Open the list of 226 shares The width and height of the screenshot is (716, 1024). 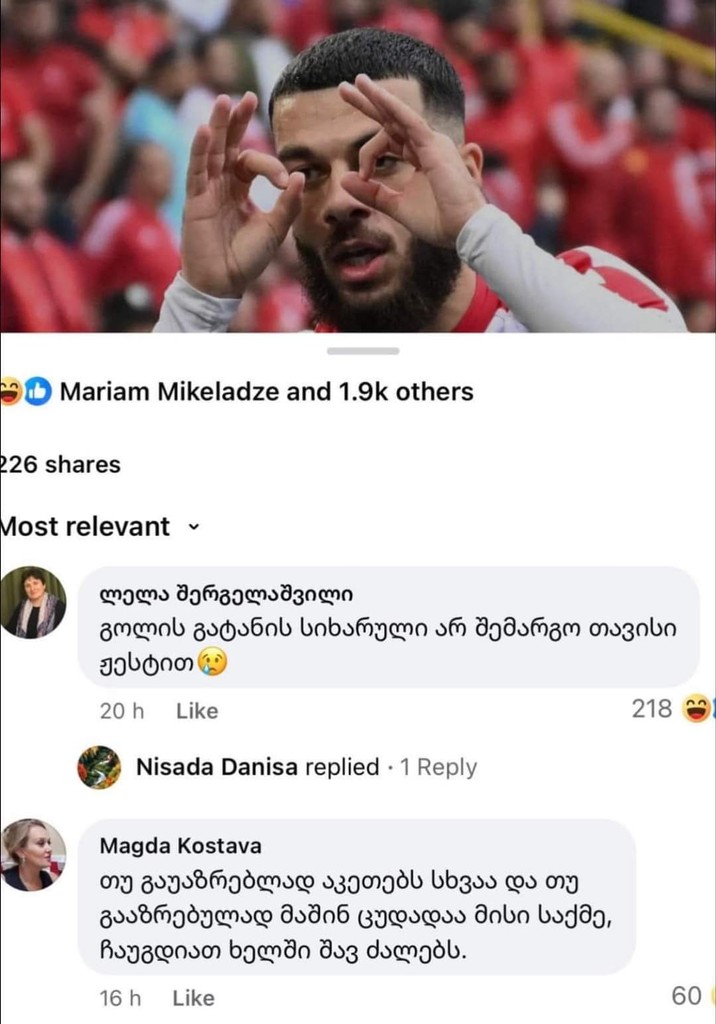[60, 465]
